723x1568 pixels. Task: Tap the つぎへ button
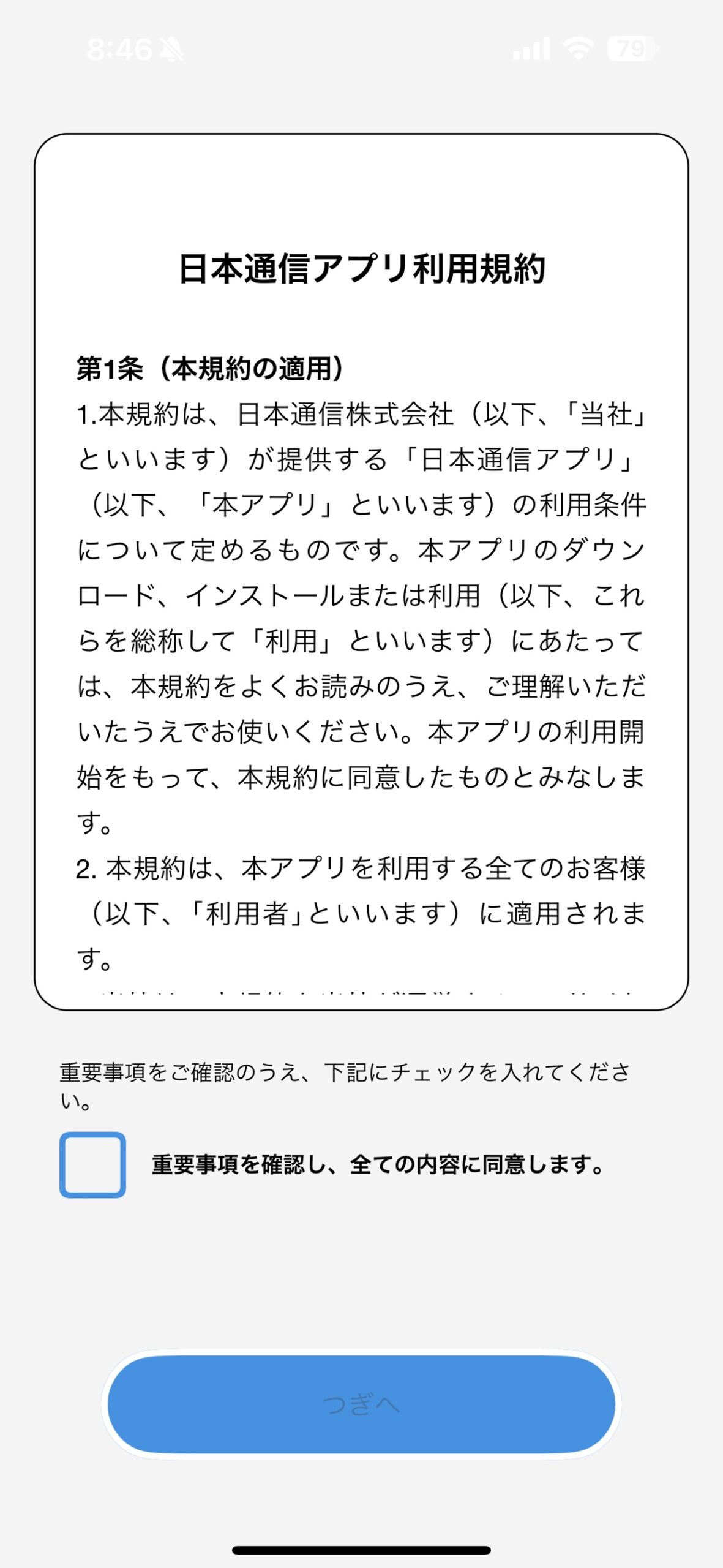point(361,1404)
